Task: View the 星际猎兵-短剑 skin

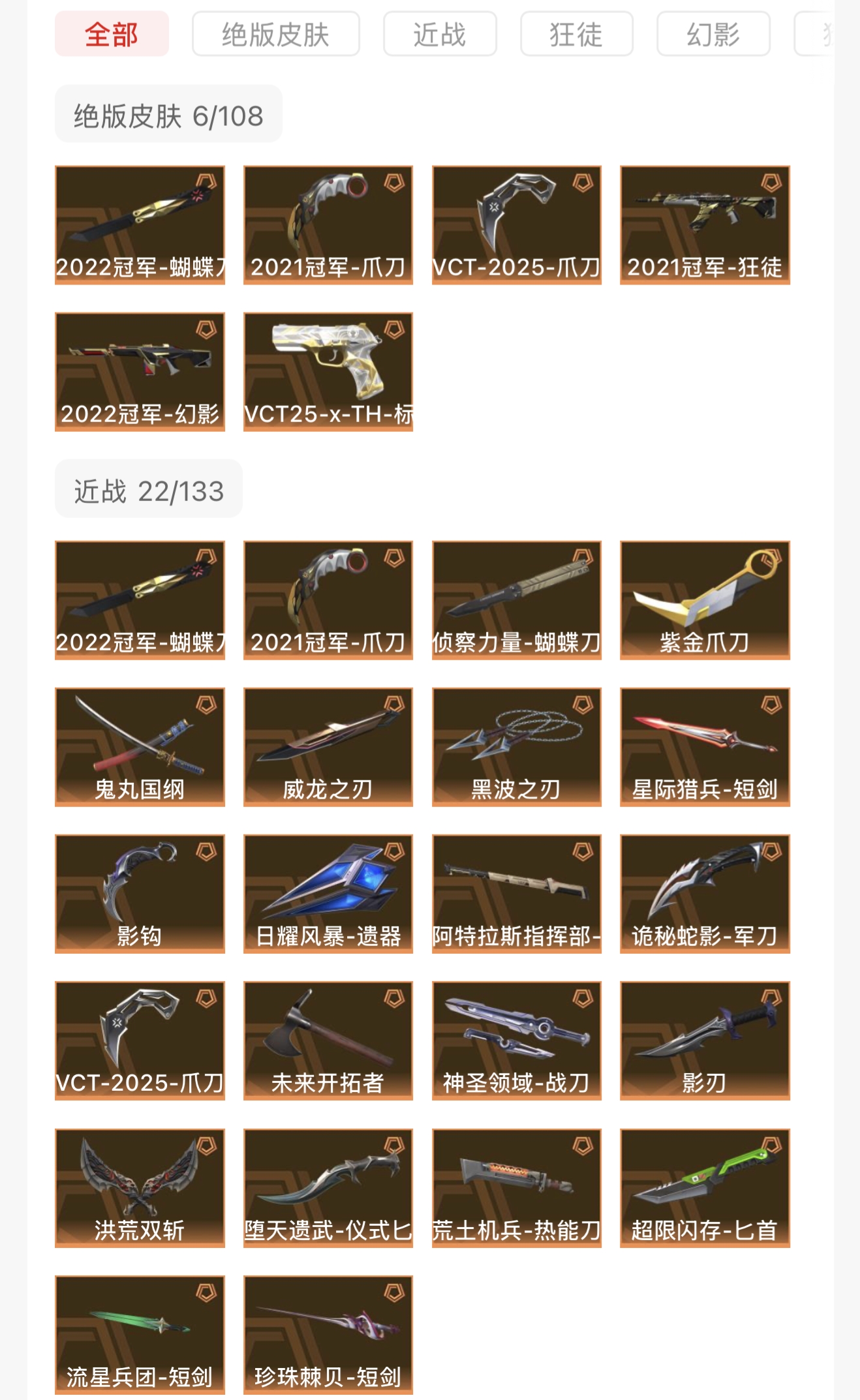Action: pos(705,746)
